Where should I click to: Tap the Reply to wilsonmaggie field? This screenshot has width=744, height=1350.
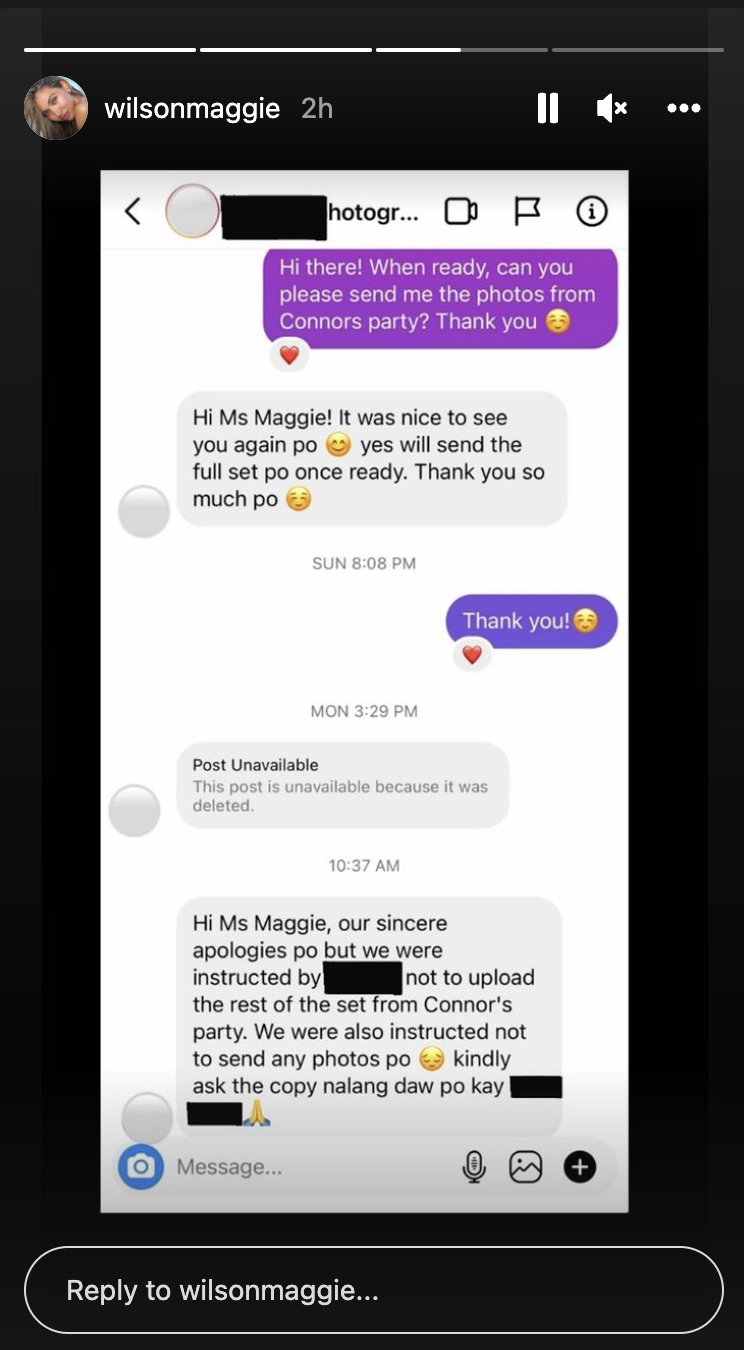[372, 1290]
